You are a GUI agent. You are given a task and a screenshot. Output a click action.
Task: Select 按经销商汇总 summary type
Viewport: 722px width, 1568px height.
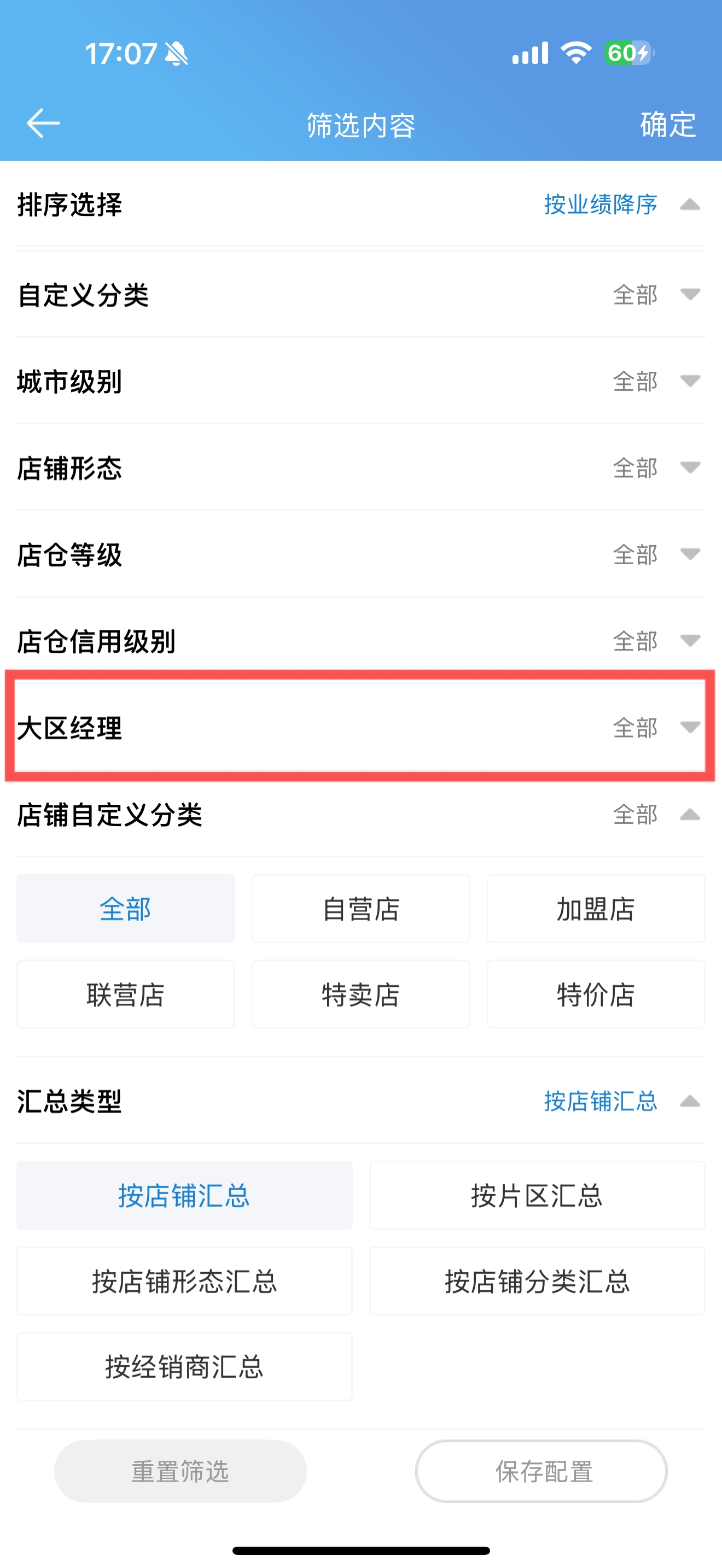tap(184, 1366)
